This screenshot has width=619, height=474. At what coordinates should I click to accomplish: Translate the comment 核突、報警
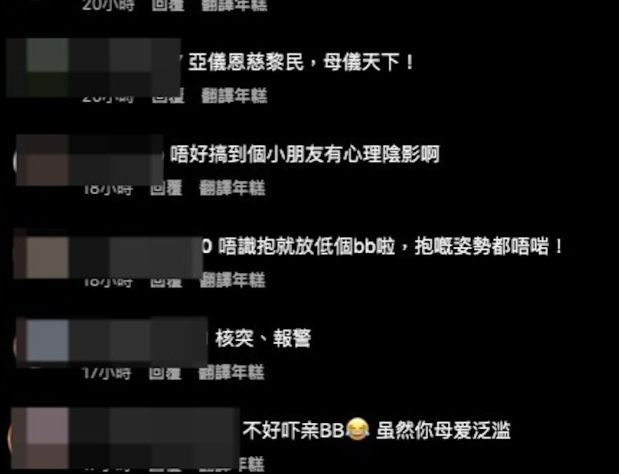[232, 373]
